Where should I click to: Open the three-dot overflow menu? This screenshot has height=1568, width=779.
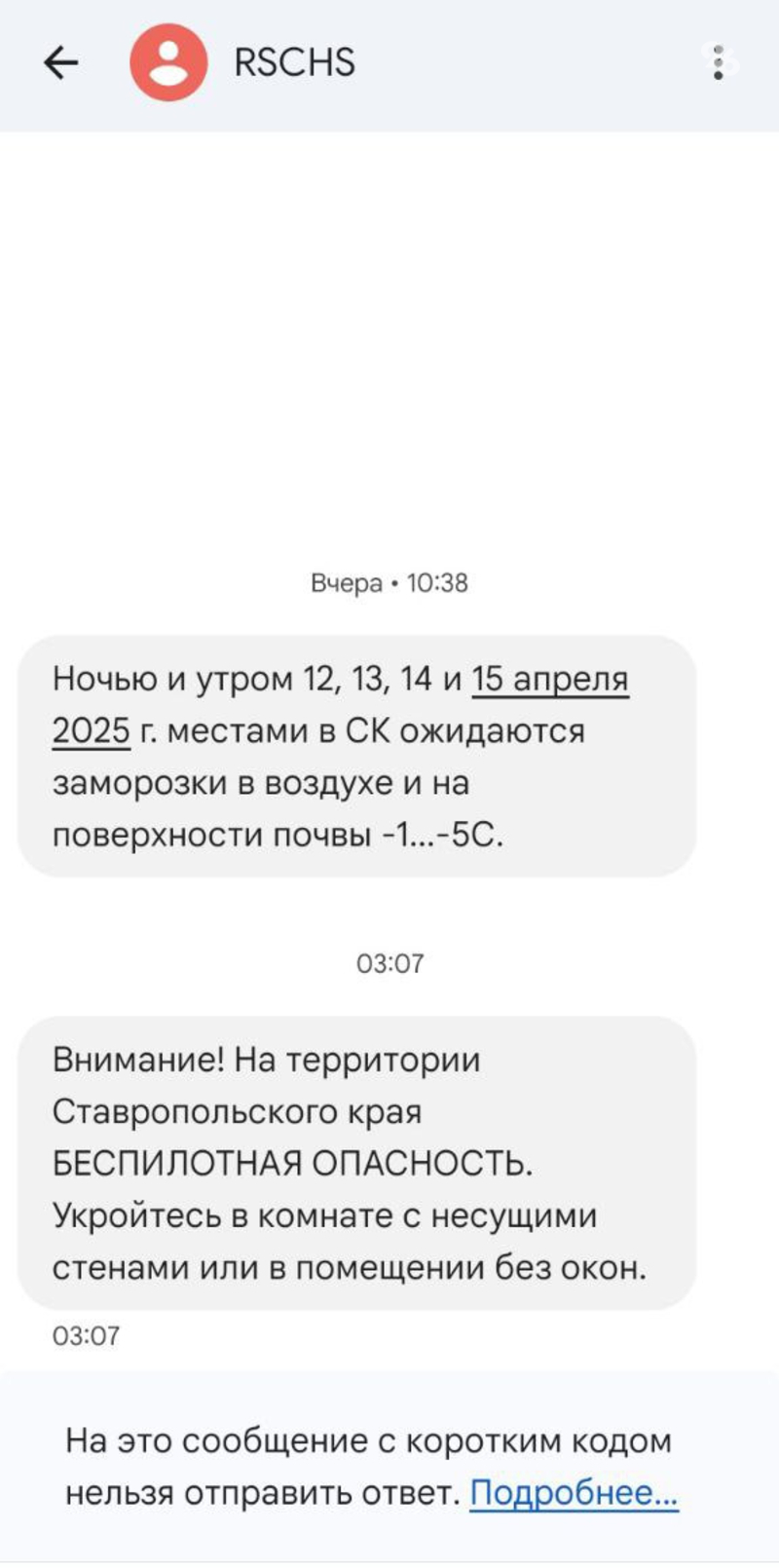[x=719, y=63]
